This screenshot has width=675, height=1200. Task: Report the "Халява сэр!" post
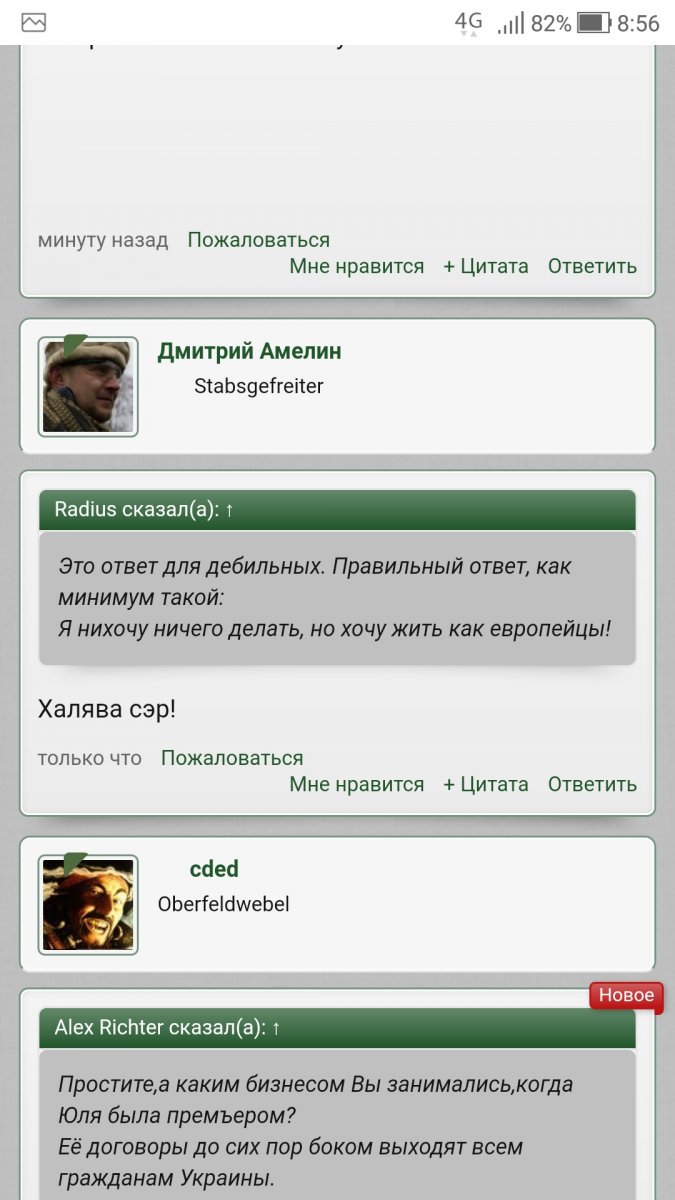pyautogui.click(x=232, y=758)
